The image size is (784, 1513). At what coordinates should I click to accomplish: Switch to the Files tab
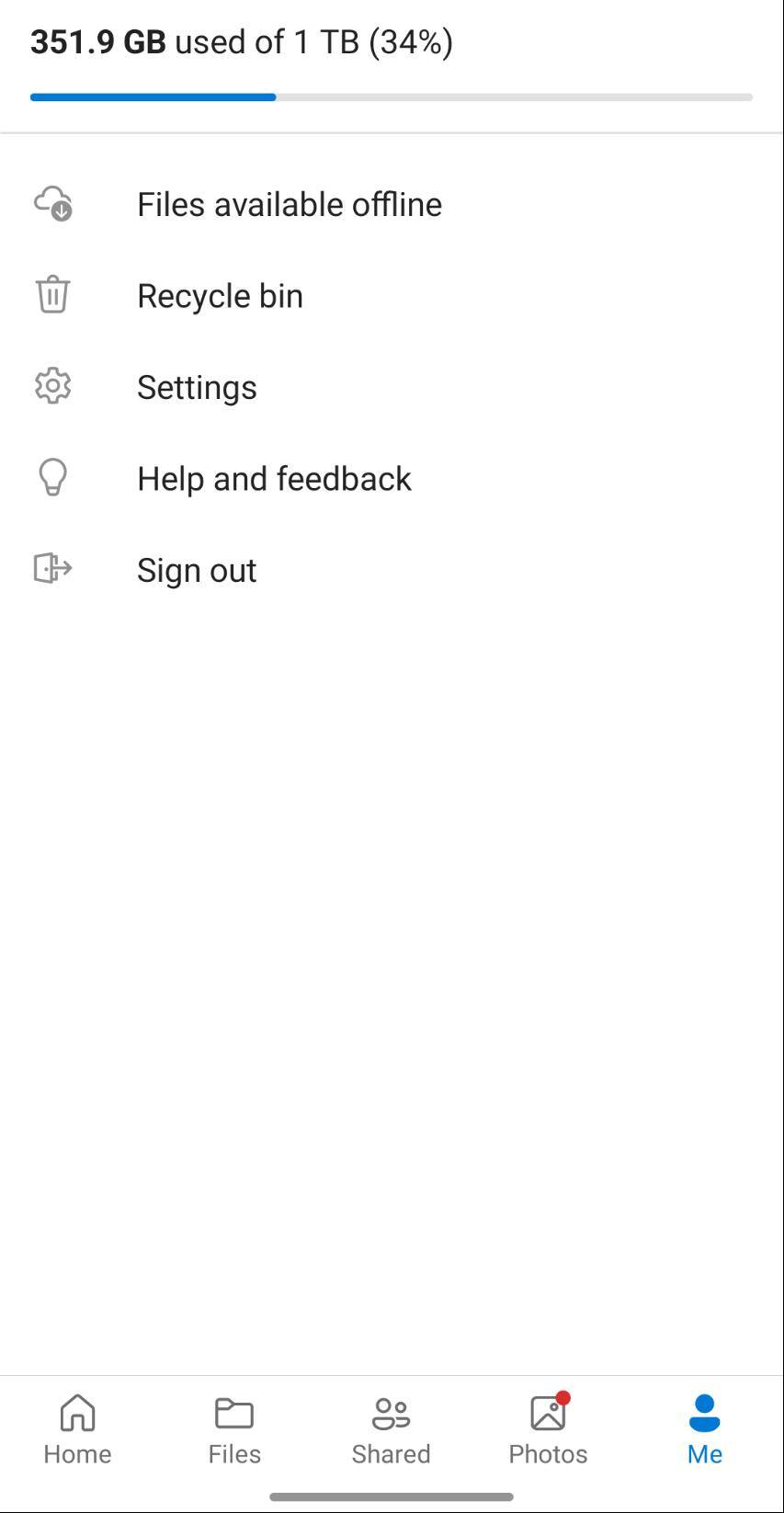pos(234,1430)
